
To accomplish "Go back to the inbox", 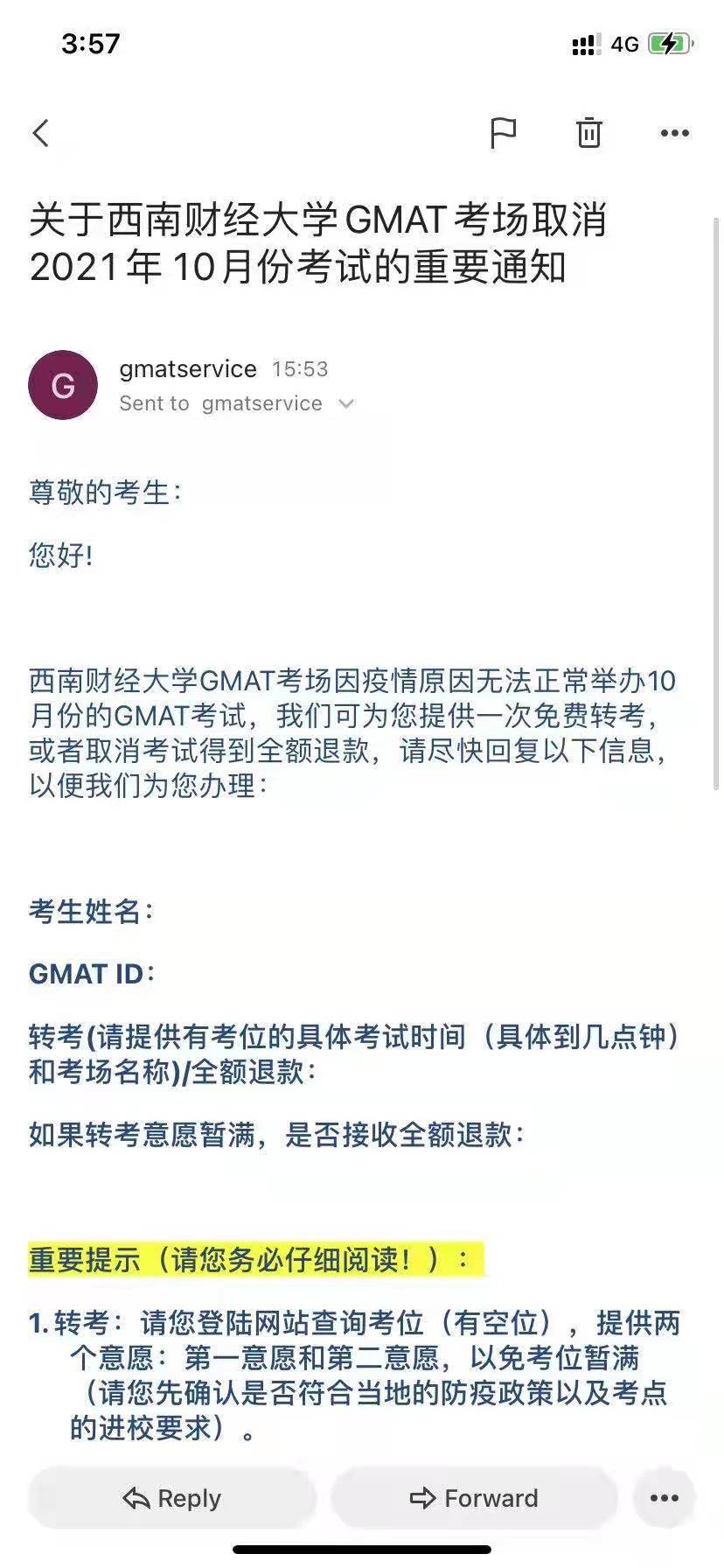I will click(40, 133).
